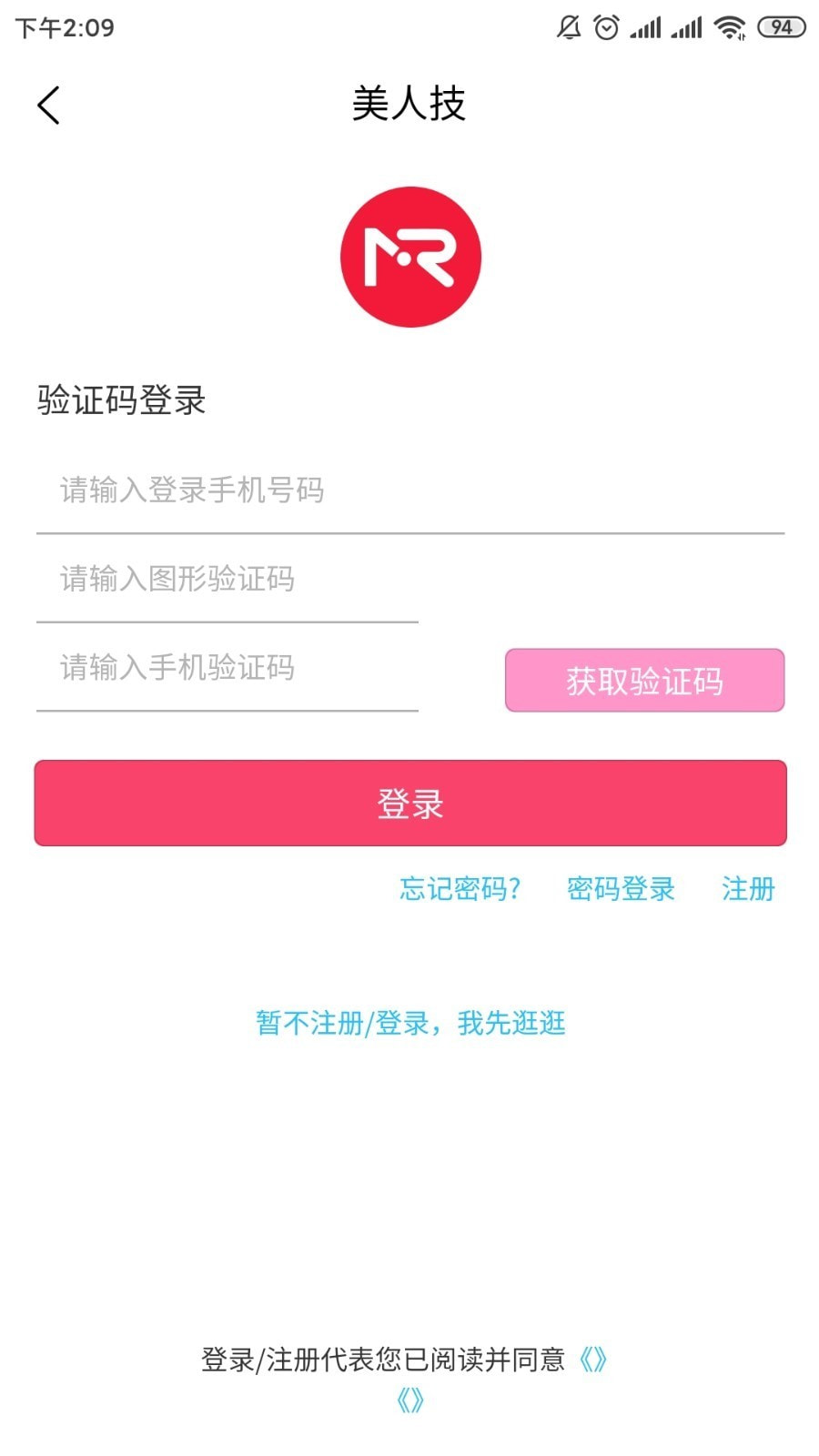
Task: Click the mute notification status bar icon
Action: coord(566,27)
